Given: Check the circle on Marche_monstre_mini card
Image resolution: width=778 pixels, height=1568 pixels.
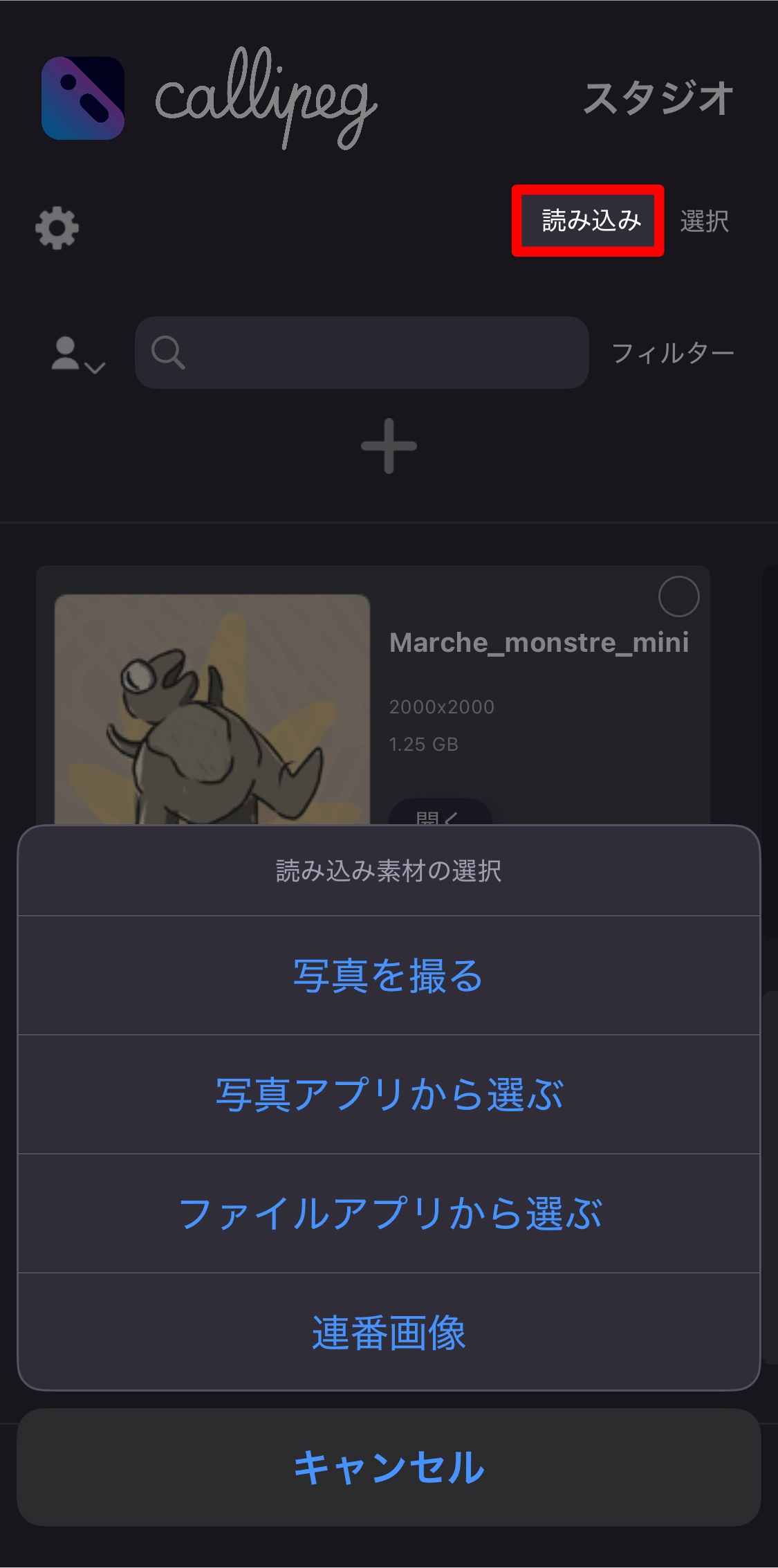Looking at the screenshot, I should coord(678,596).
